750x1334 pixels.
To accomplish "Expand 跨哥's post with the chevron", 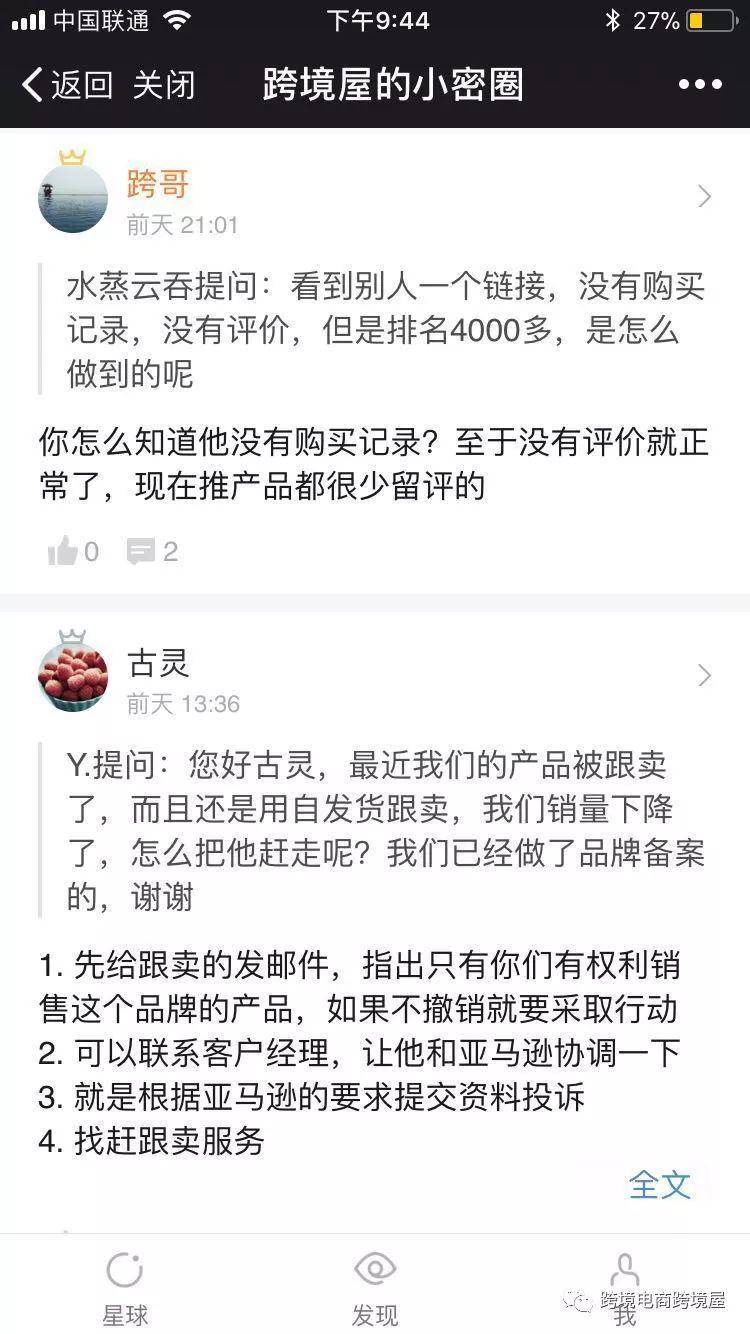I will tap(704, 196).
